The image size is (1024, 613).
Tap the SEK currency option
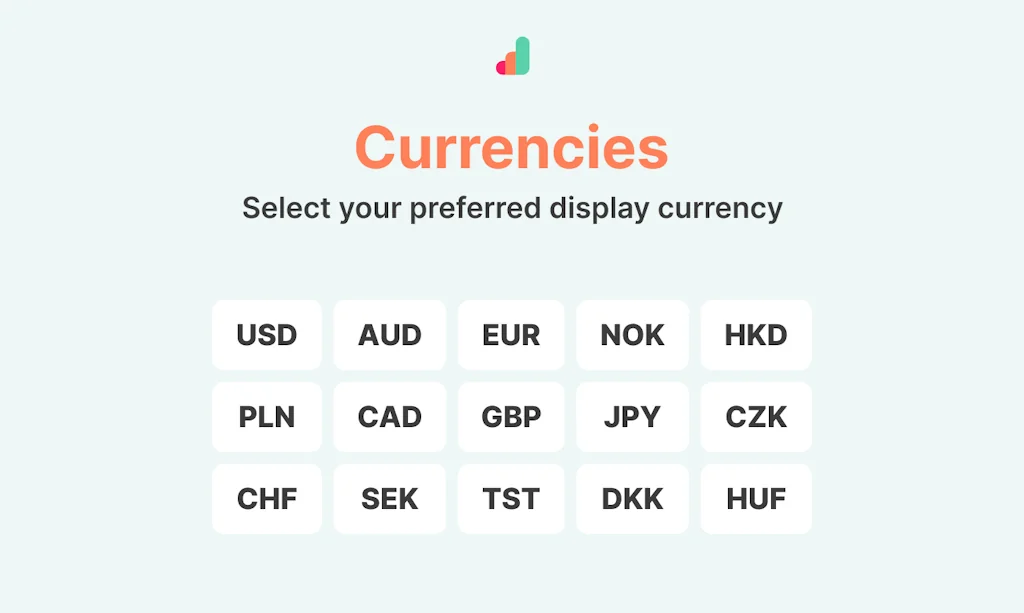(390, 499)
